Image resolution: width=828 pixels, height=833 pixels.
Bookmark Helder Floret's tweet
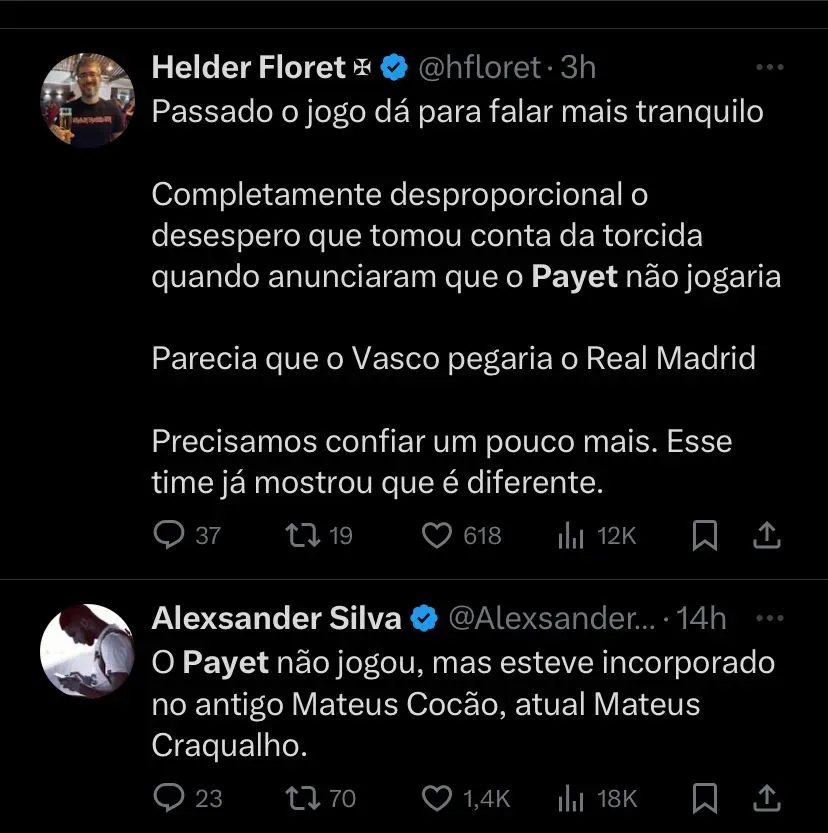705,537
